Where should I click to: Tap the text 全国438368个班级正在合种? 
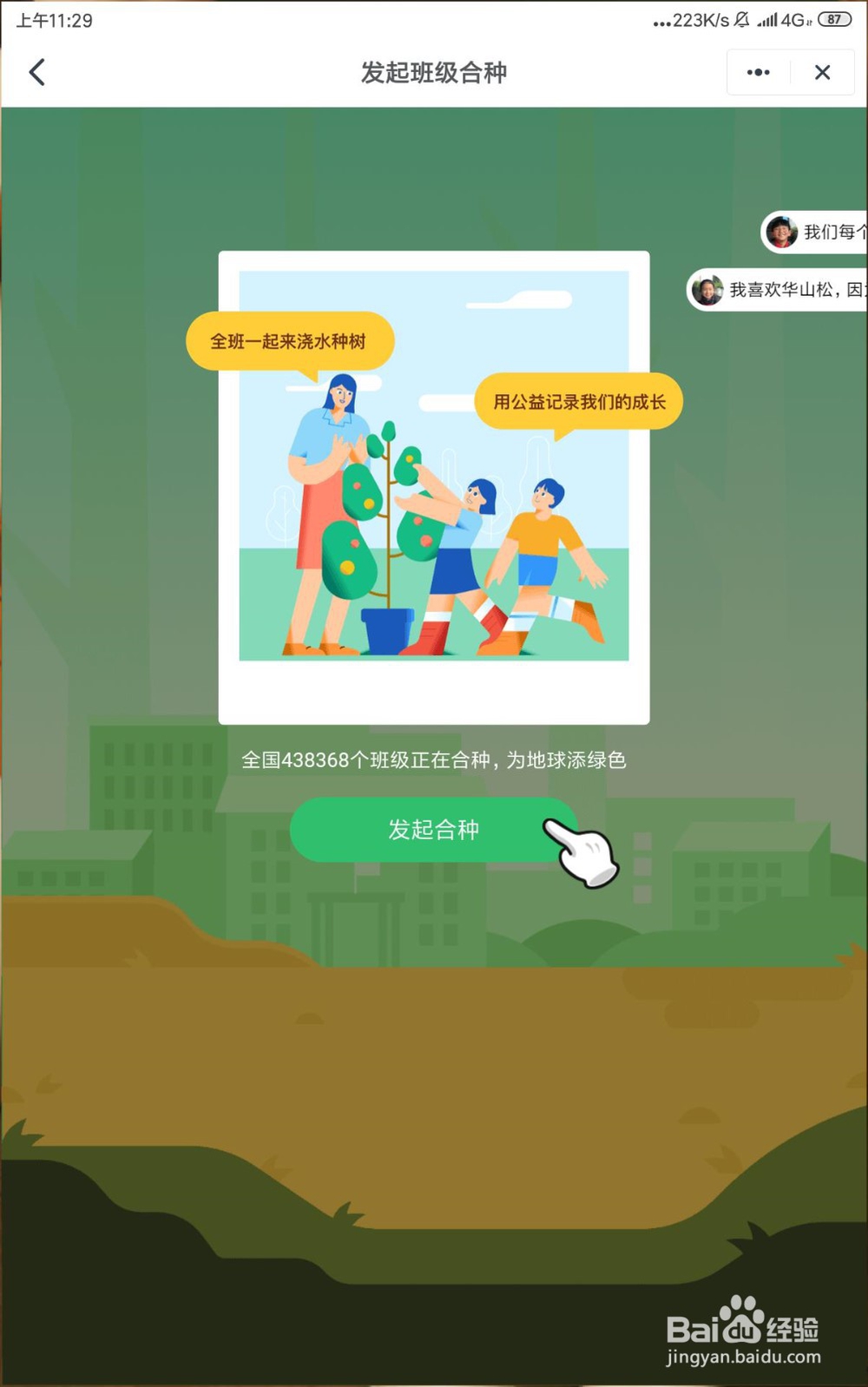click(365, 759)
